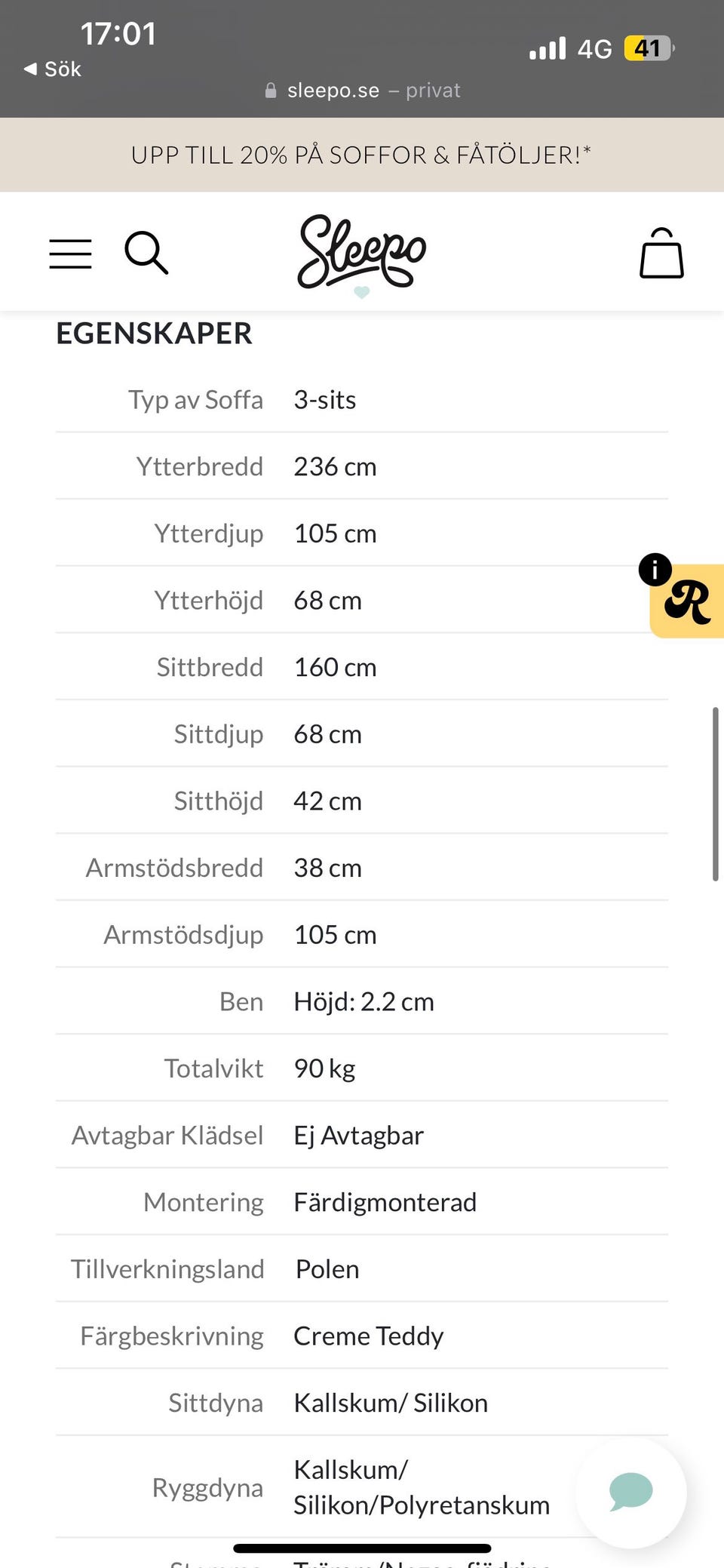Open the shopping bag cart
This screenshot has width=724, height=1568.
coord(661,254)
